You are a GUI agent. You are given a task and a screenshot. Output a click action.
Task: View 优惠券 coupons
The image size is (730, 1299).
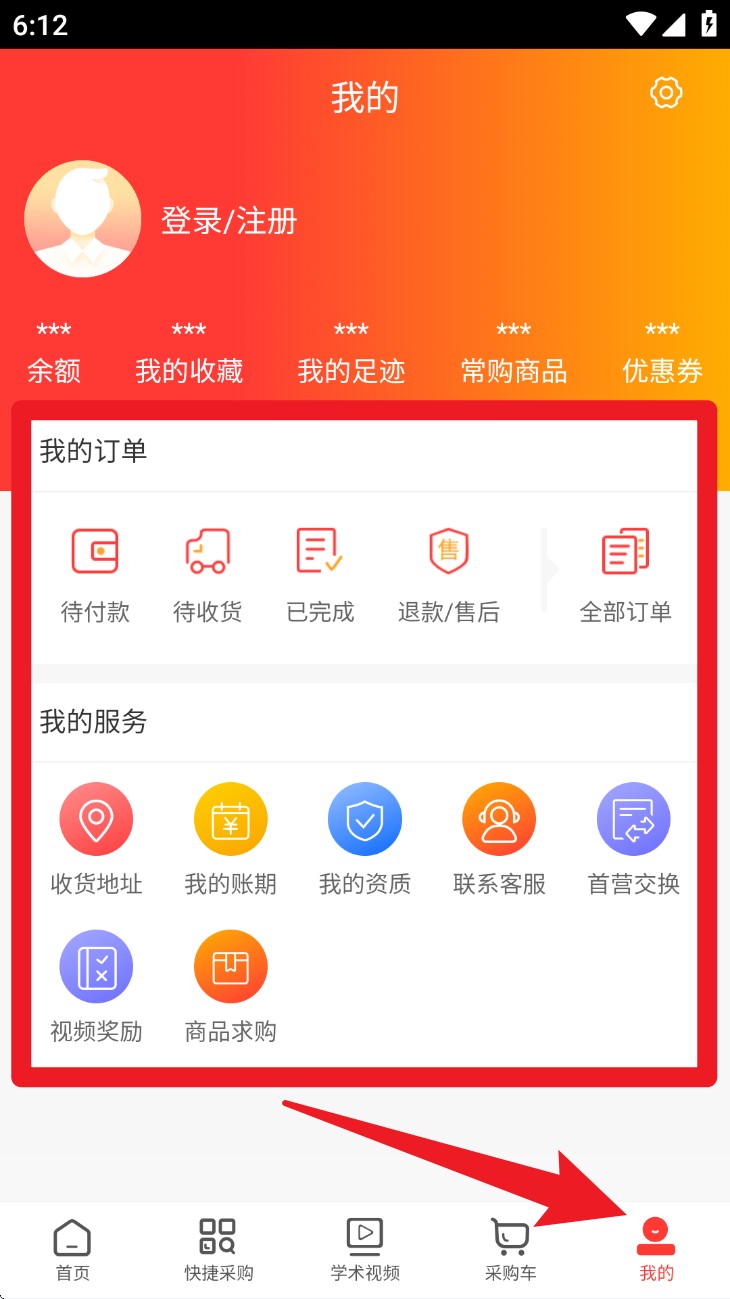662,357
